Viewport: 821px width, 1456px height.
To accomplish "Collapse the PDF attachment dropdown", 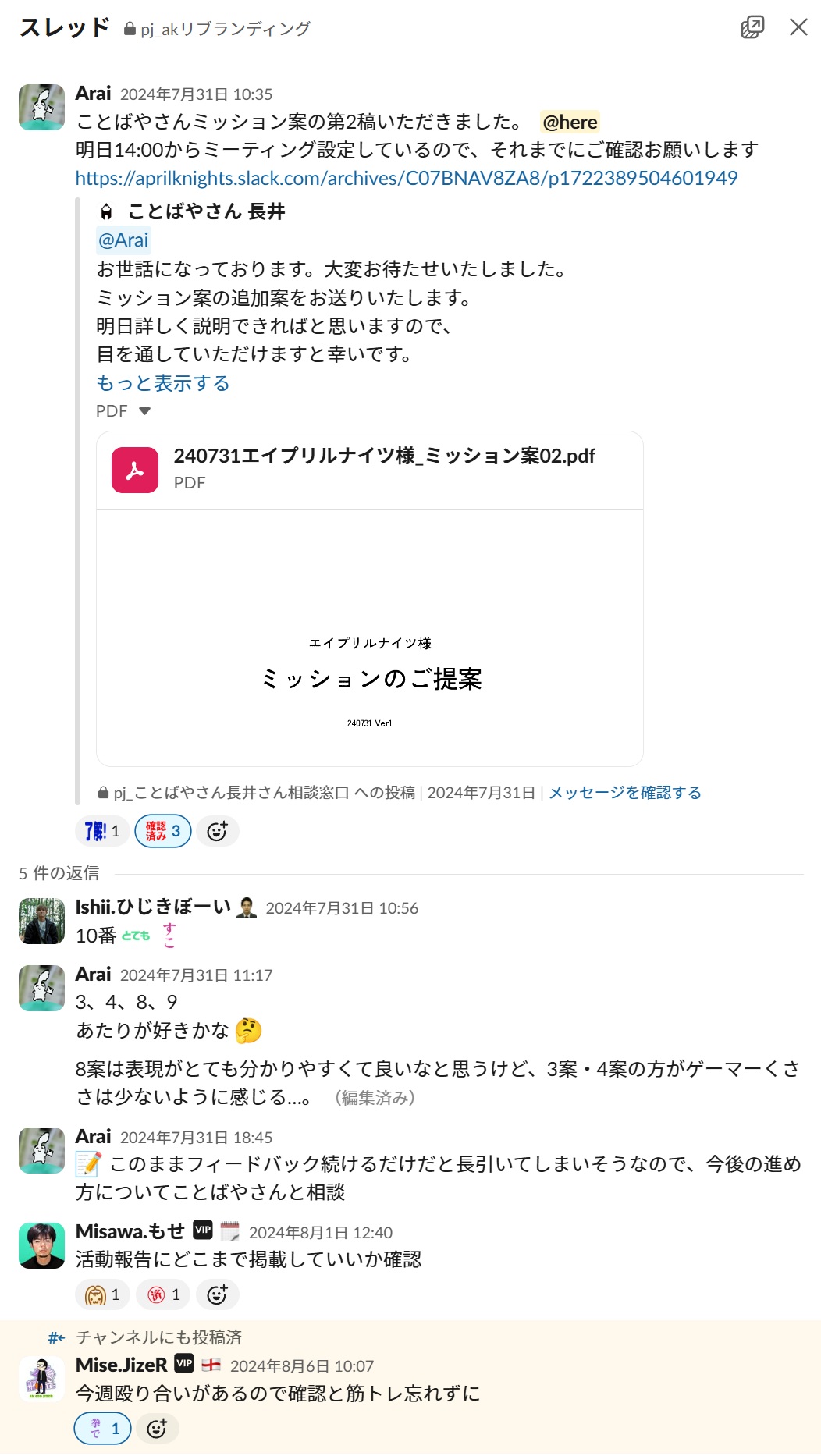I will (x=144, y=411).
